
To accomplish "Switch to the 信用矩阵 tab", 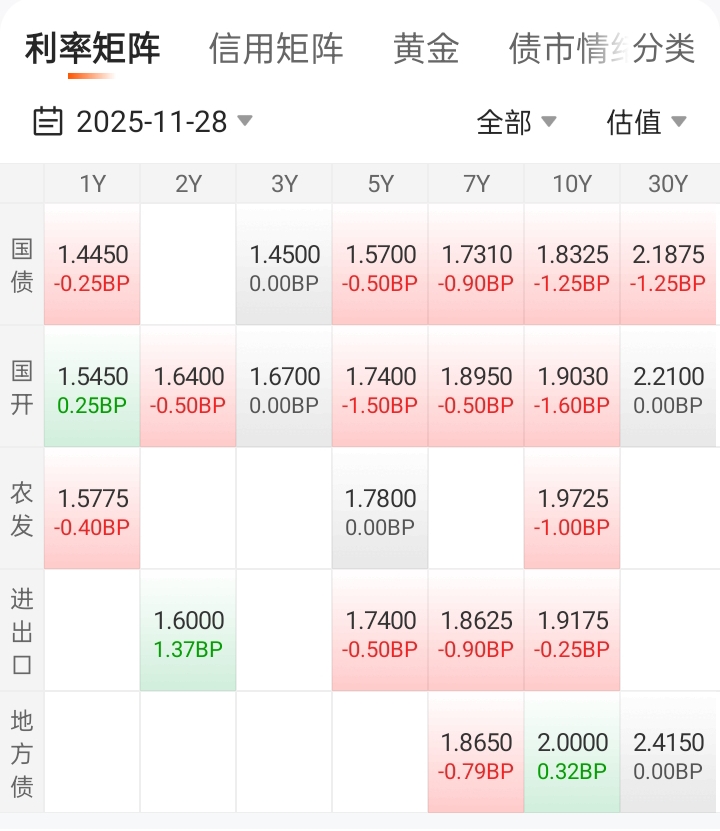I will [x=276, y=48].
